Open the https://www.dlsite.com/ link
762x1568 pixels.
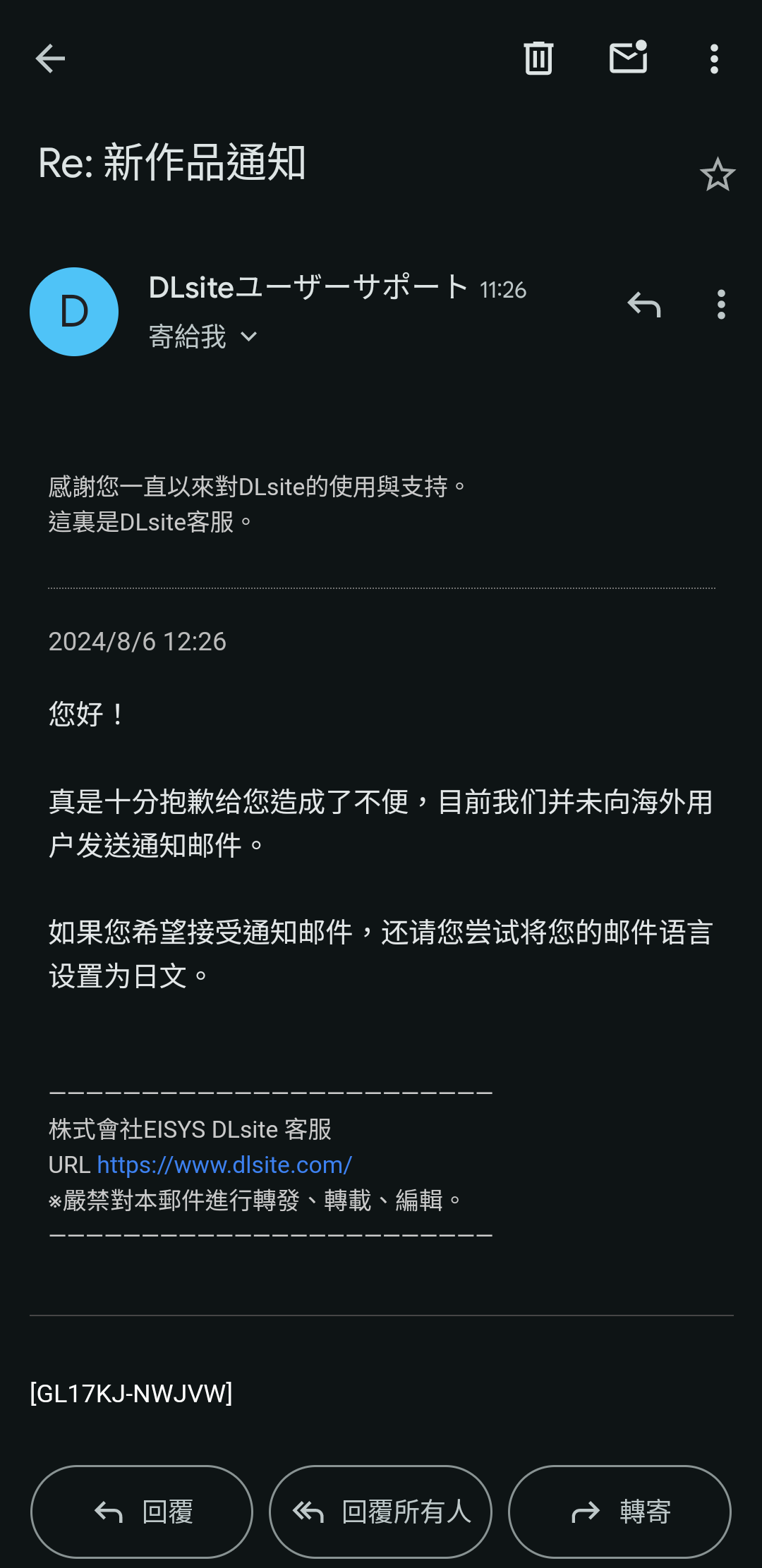224,1165
